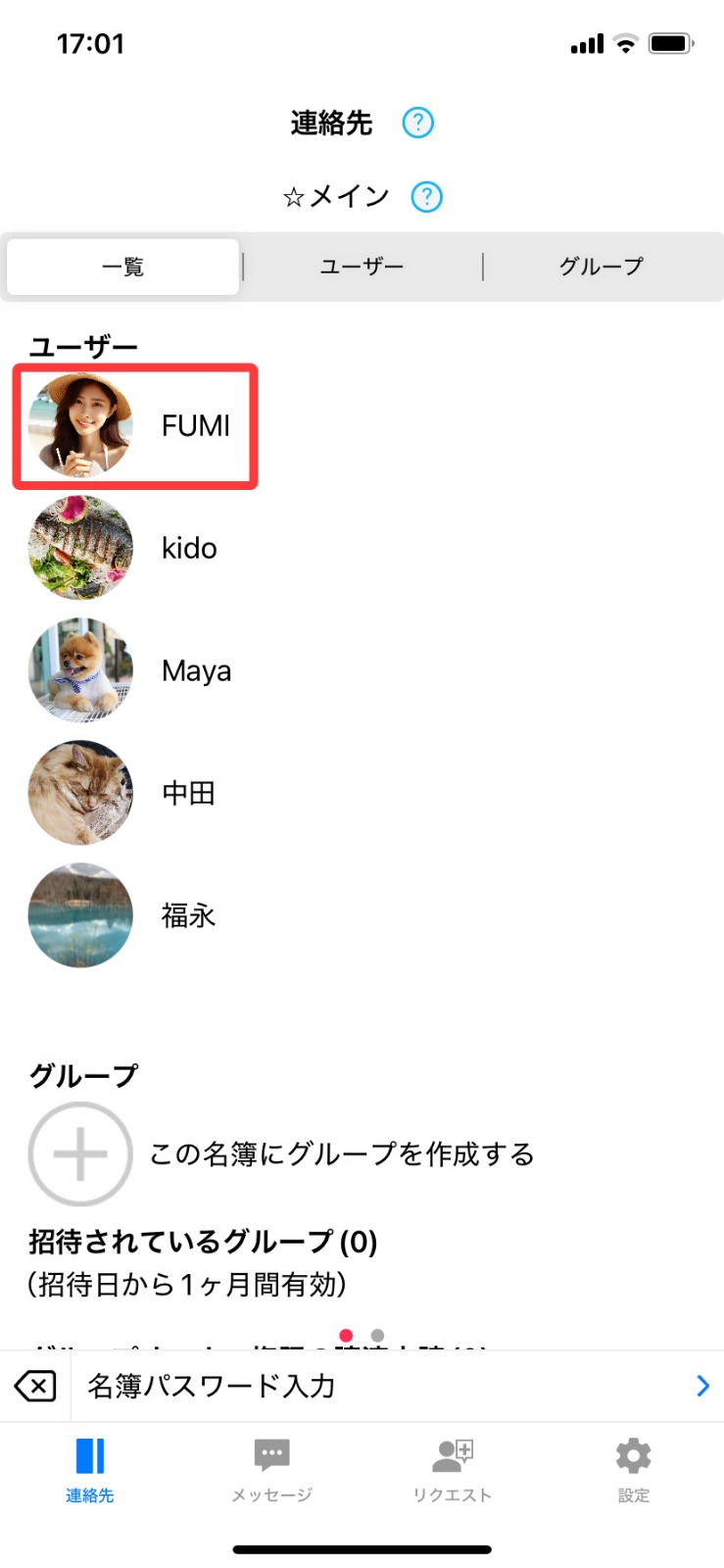Image resolution: width=724 pixels, height=1568 pixels.
Task: Open help icon beside ☆メイン
Action: click(x=426, y=197)
